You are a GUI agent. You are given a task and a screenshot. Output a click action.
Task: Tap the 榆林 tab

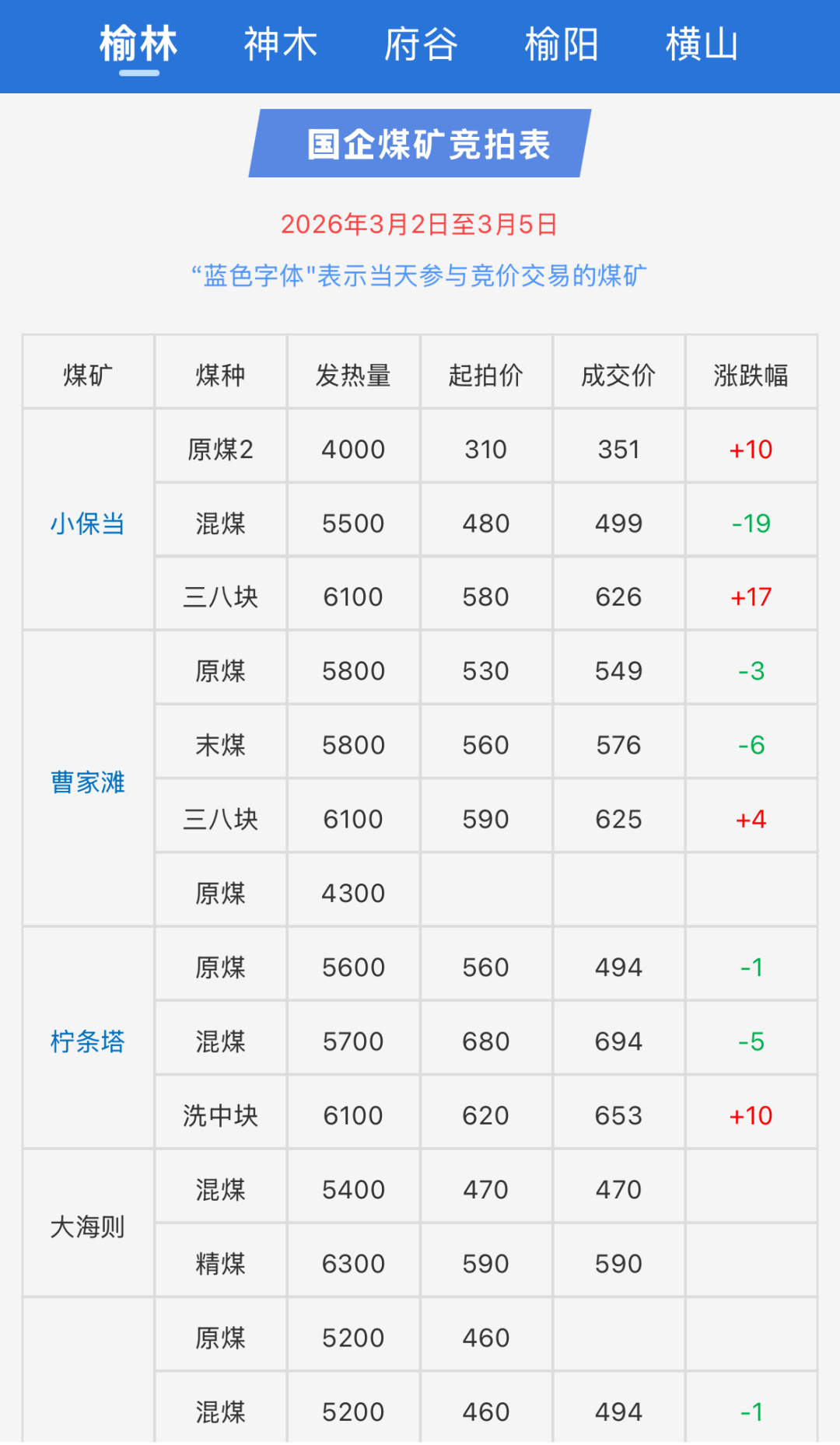tap(139, 44)
